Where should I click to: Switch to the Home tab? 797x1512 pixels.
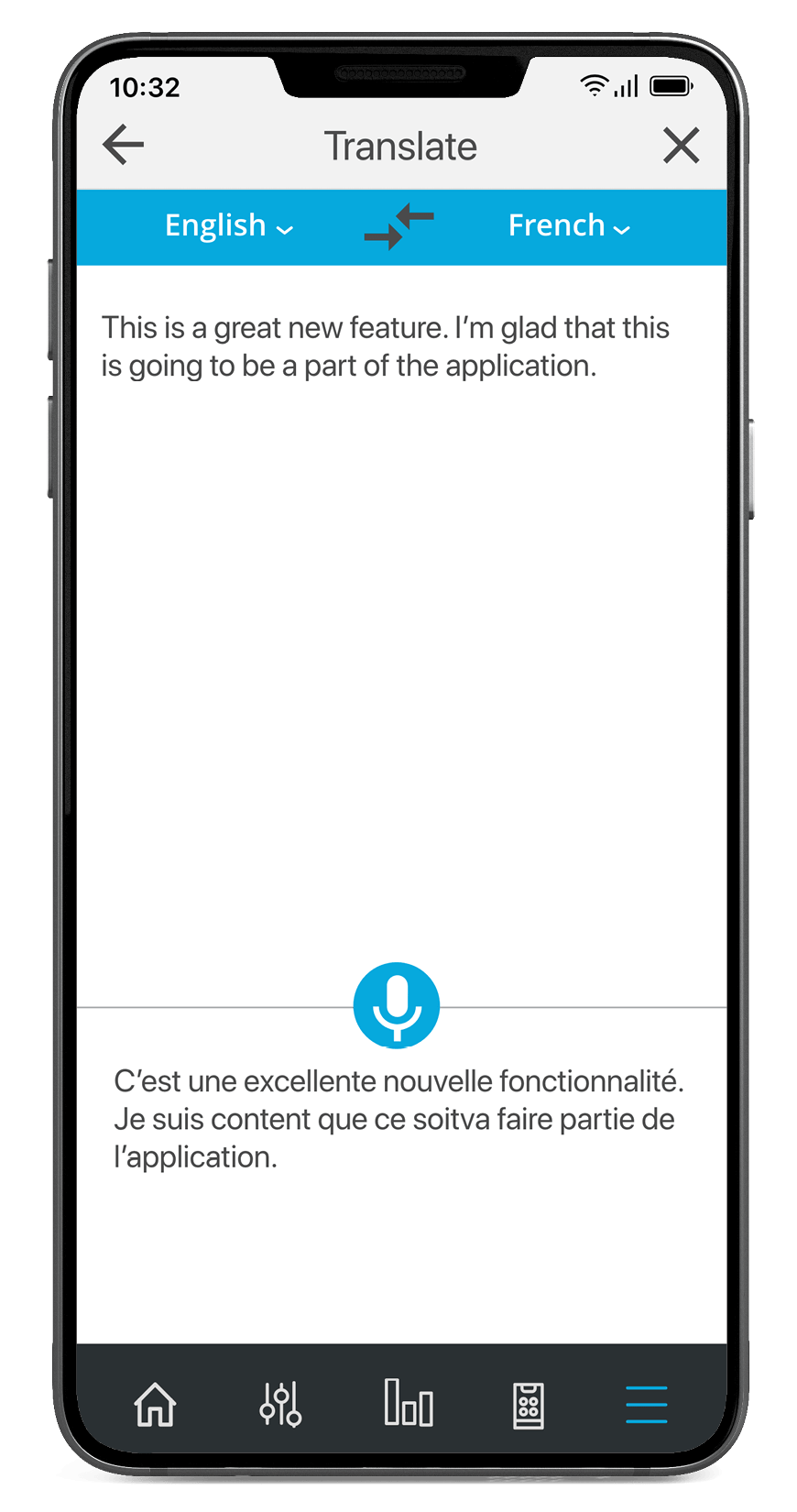tap(155, 1404)
